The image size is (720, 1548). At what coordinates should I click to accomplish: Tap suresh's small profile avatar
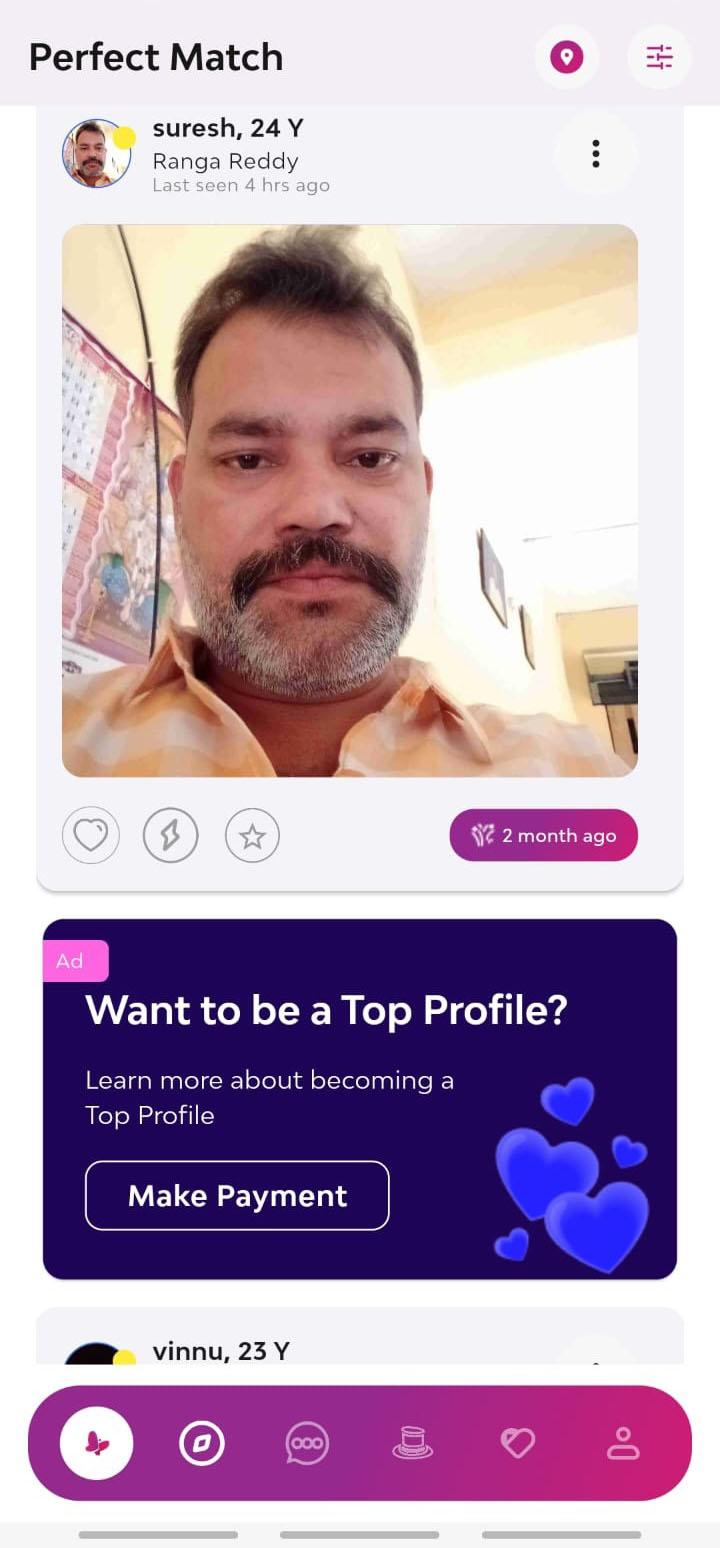pos(97,154)
